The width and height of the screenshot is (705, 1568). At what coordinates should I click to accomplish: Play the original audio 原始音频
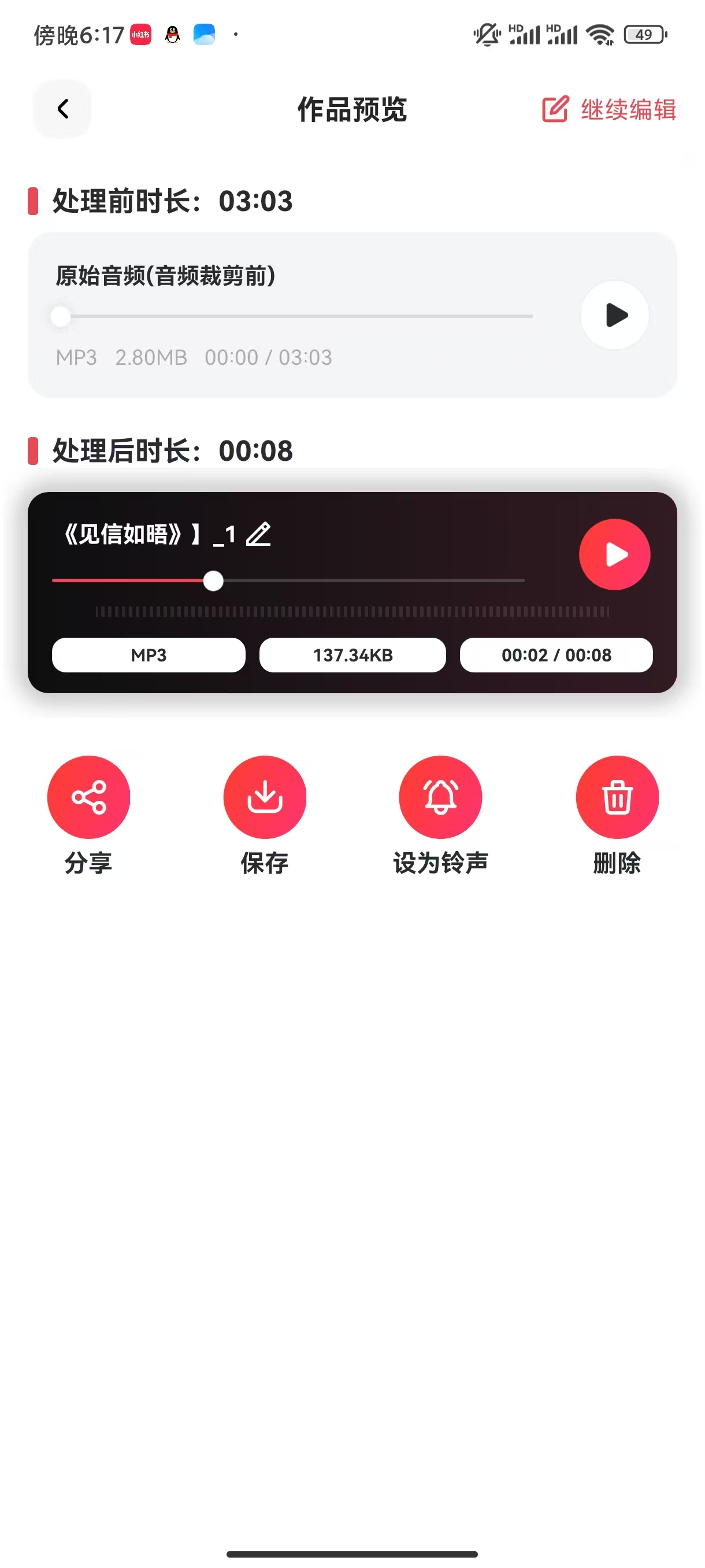614,315
